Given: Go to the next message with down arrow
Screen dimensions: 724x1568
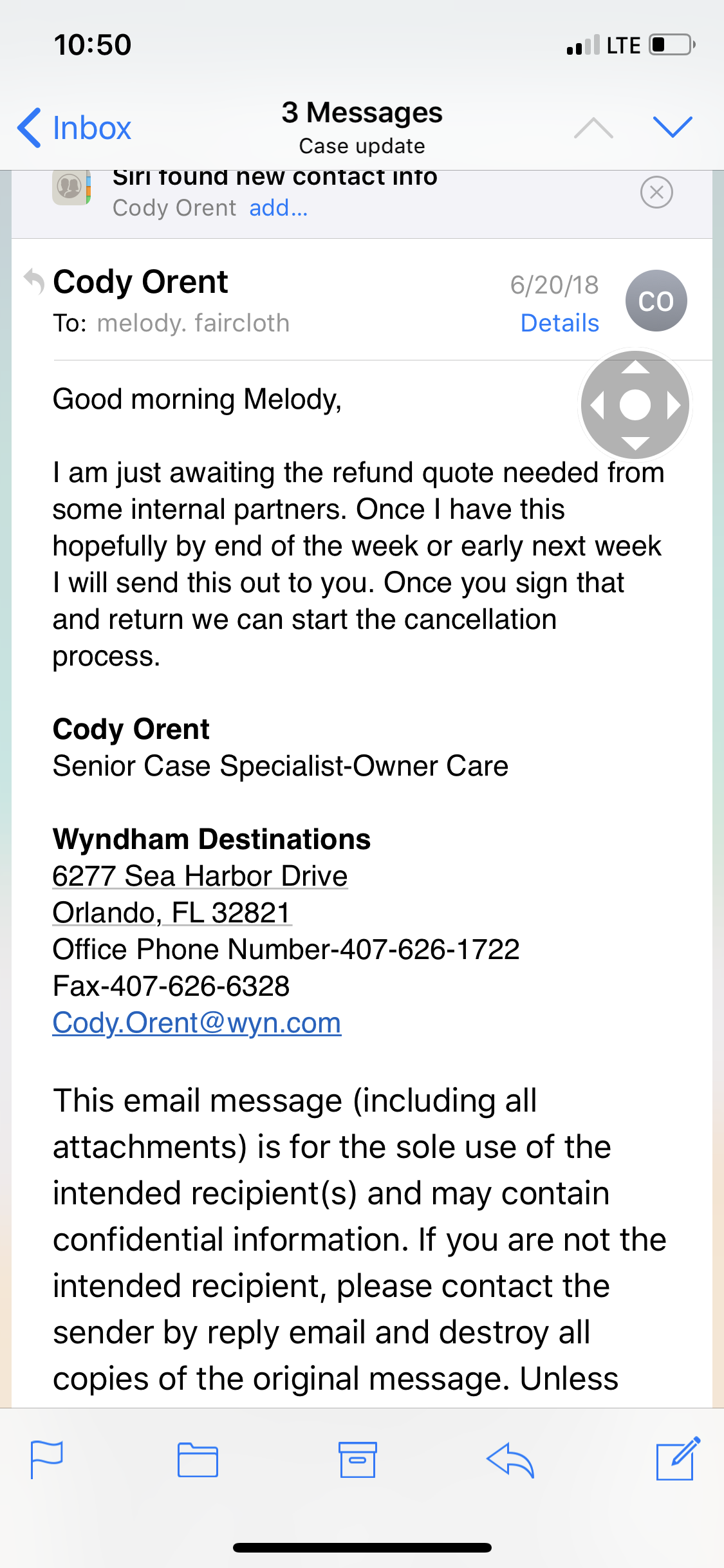Looking at the screenshot, I should (x=672, y=127).
